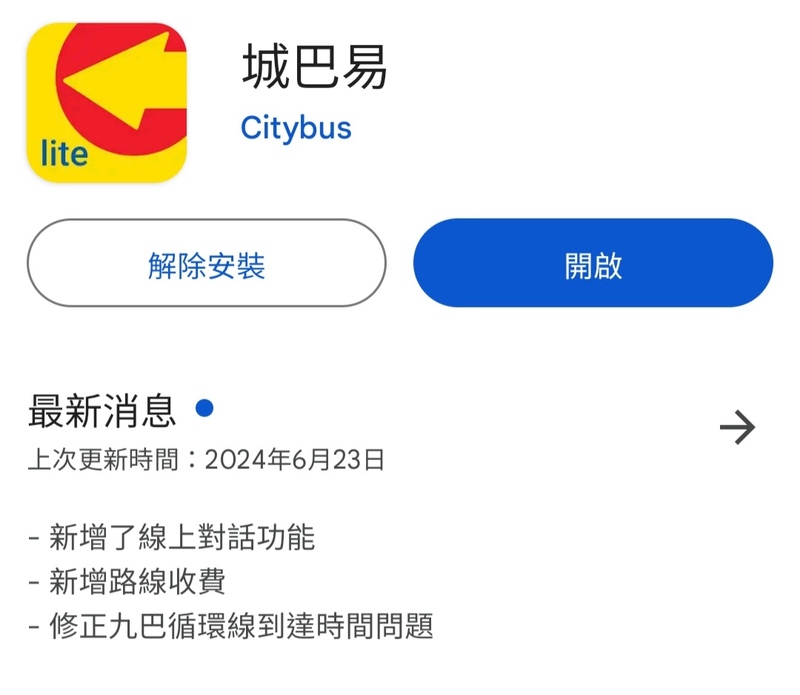
Task: Expand 最新消息 with the arrow
Action: pos(737,428)
